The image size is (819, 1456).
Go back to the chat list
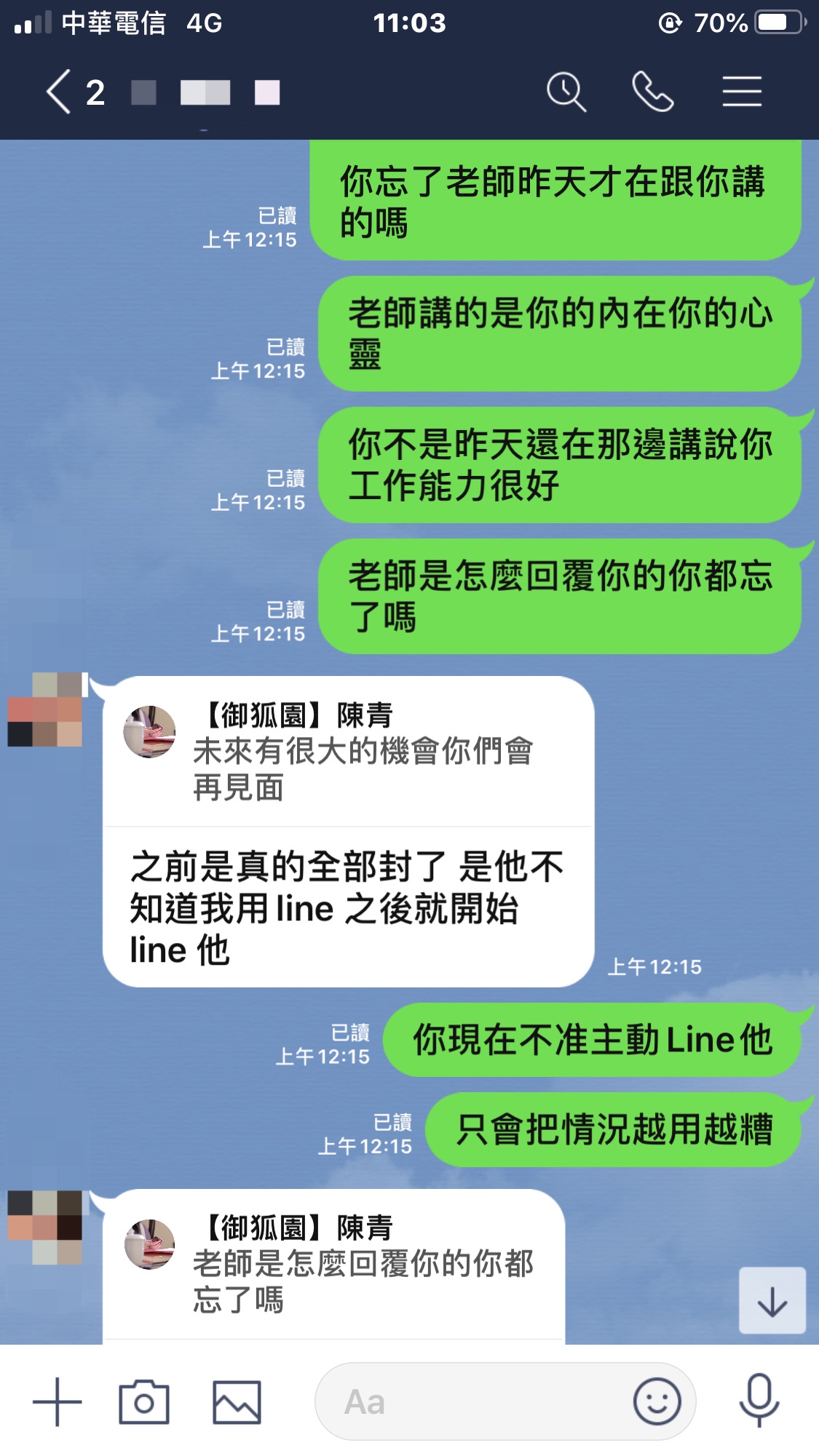(60, 92)
